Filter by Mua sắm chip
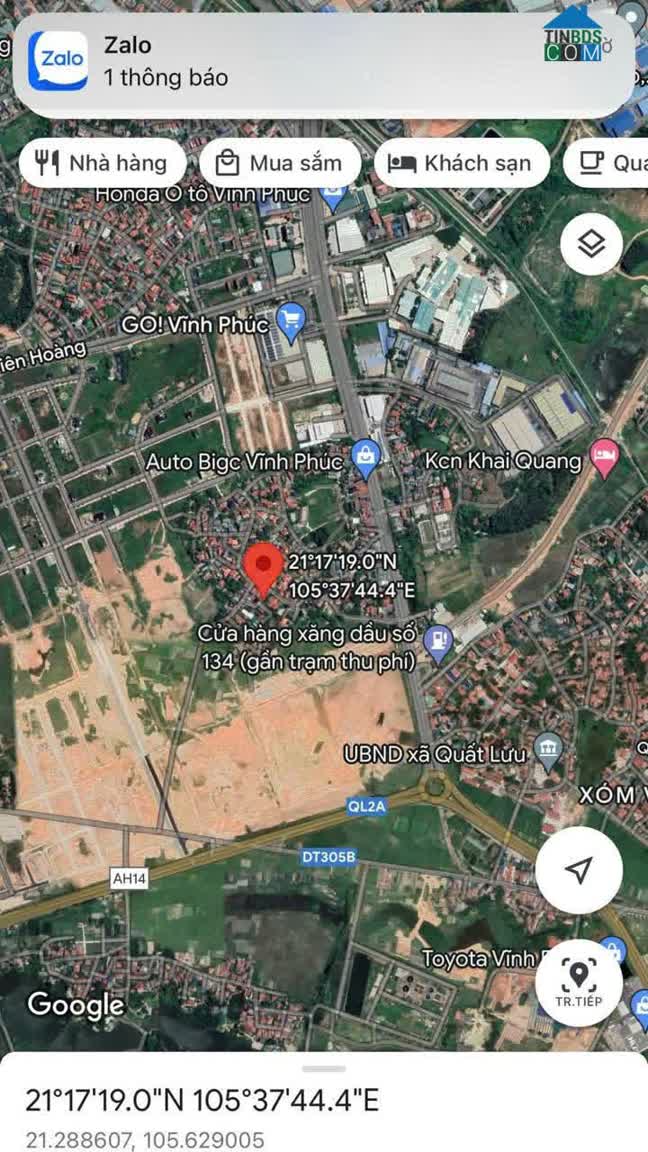Screen dimensions: 648x1152 pyautogui.click(x=280, y=163)
